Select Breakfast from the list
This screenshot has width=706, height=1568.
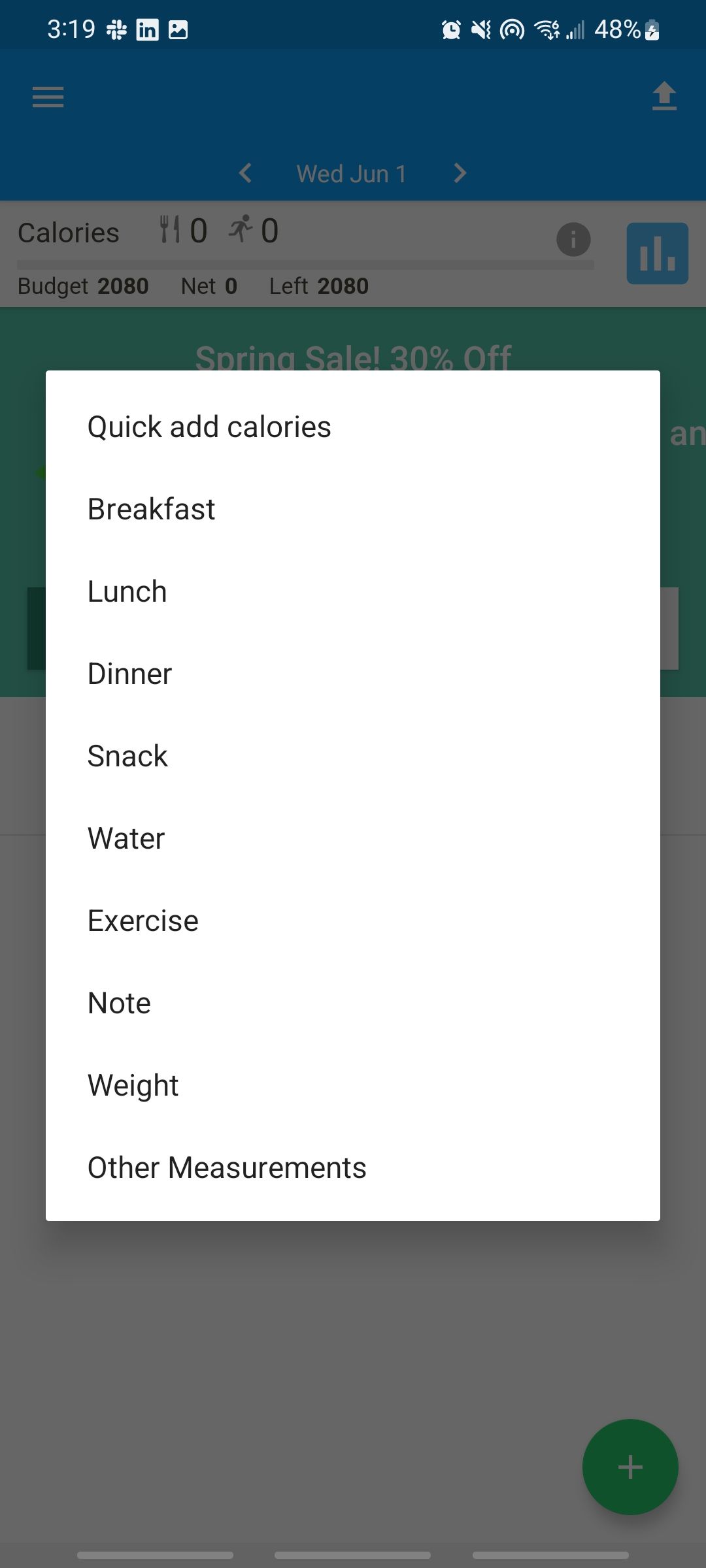click(151, 508)
